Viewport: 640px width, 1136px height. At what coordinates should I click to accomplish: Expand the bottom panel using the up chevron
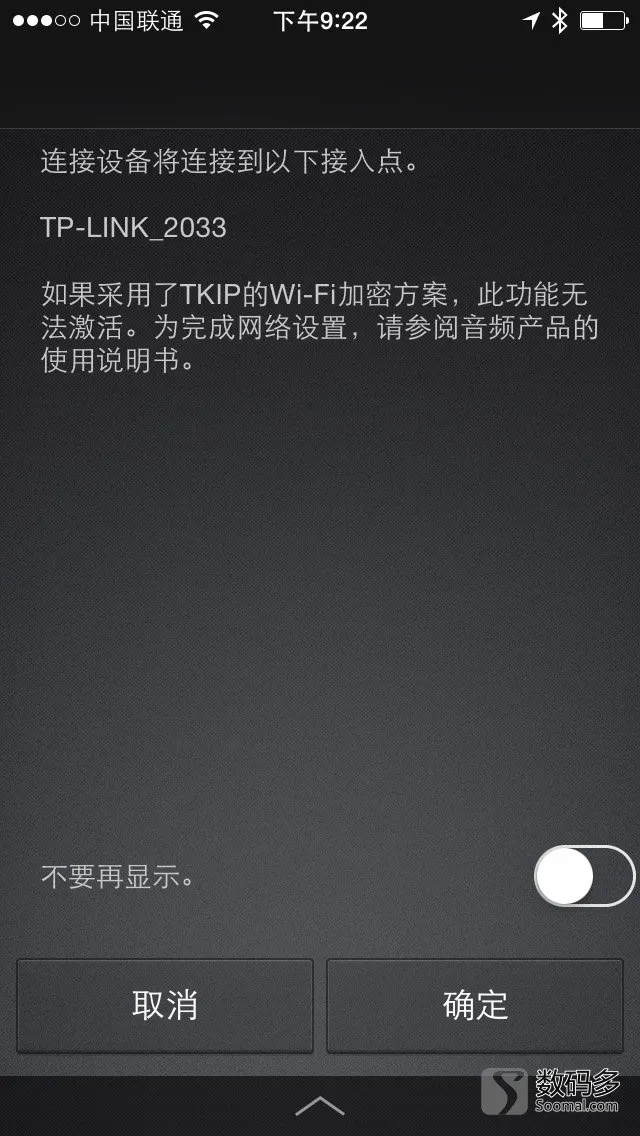[x=320, y=1105]
